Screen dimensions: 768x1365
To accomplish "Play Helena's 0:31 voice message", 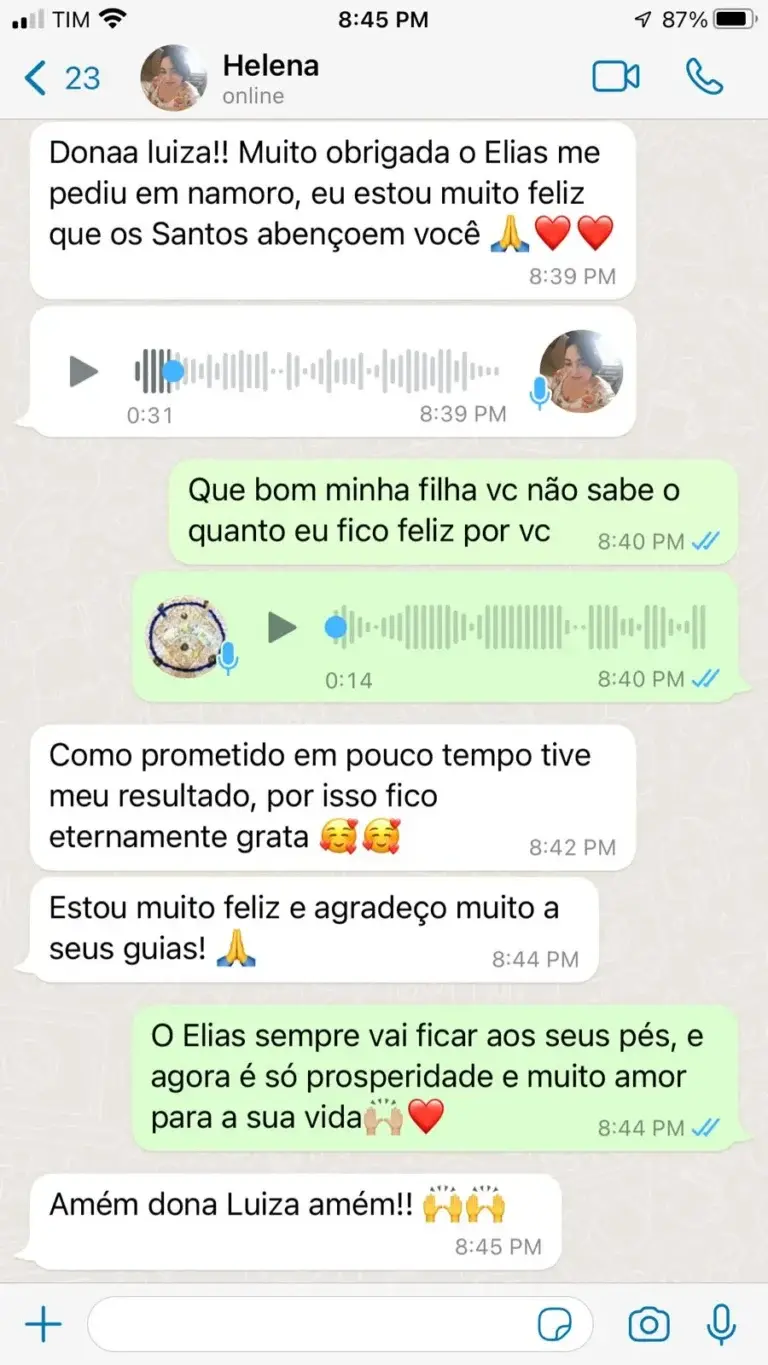I will pyautogui.click(x=84, y=371).
